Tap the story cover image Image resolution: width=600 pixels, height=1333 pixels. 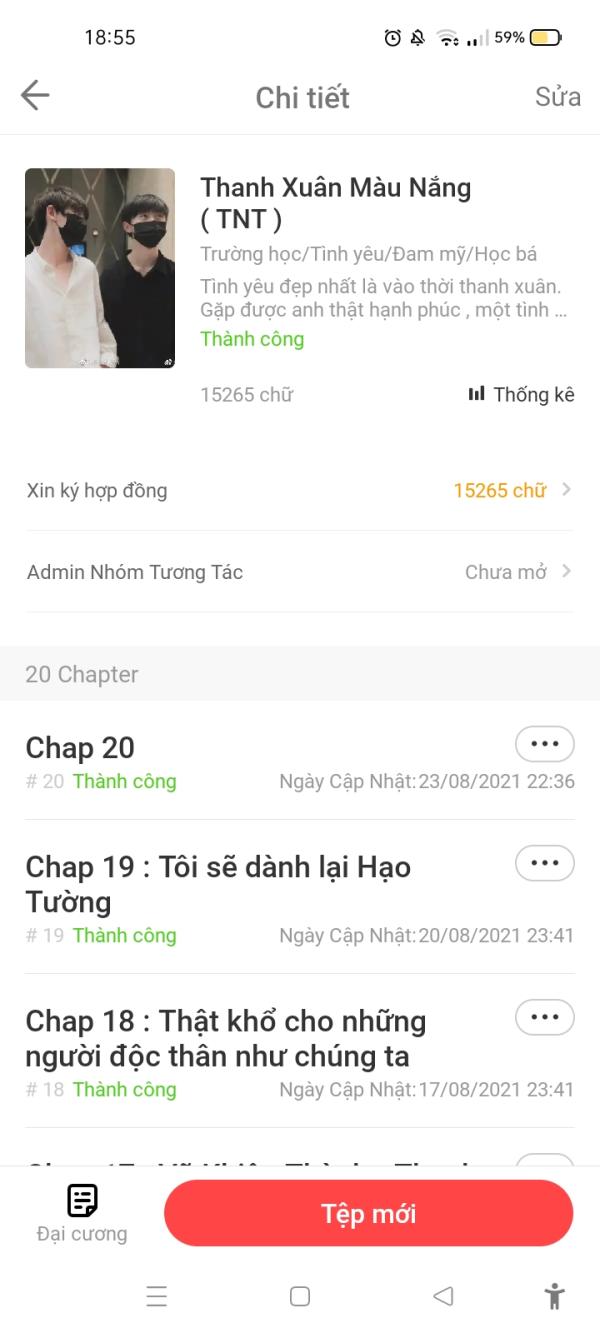pyautogui.click(x=100, y=268)
